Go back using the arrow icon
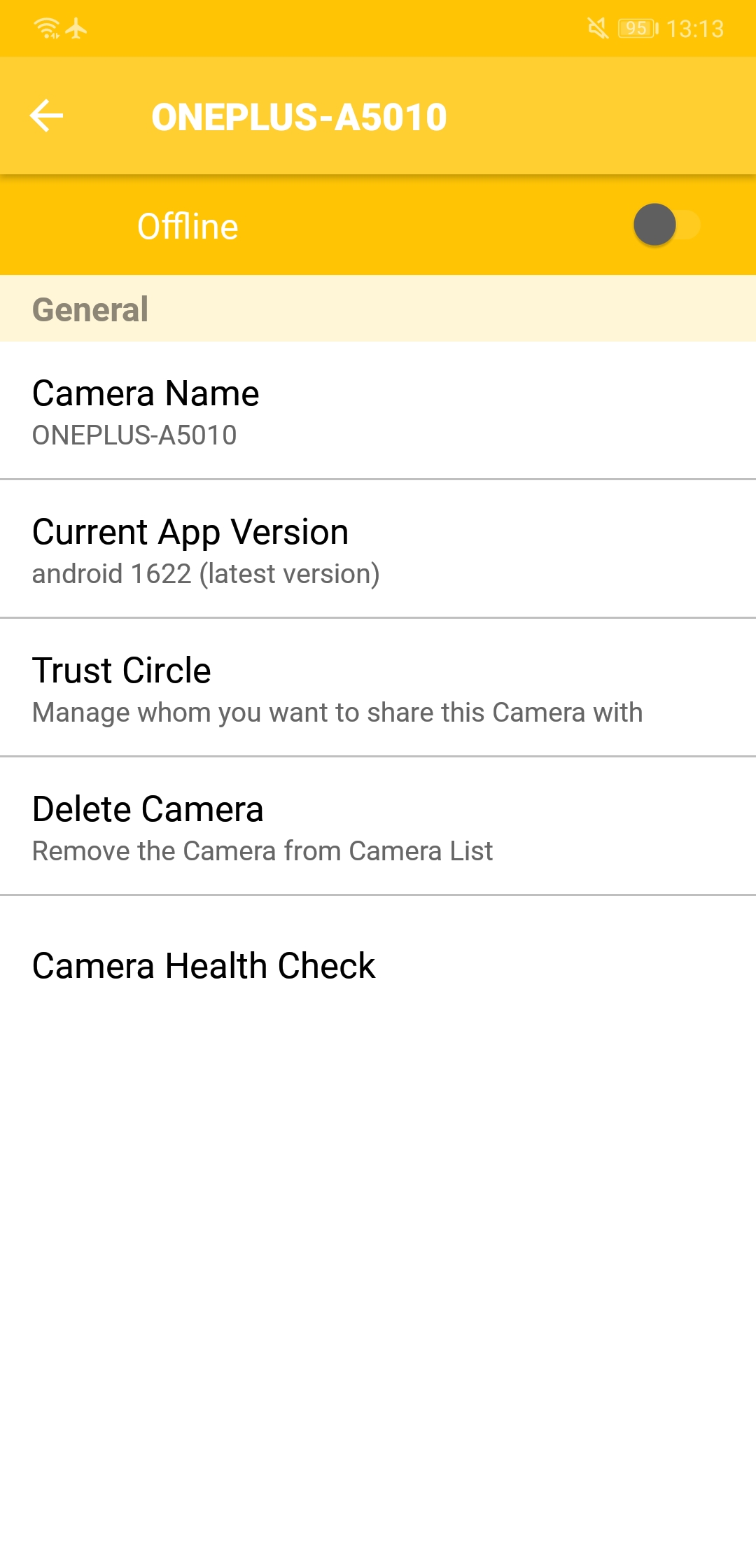Screen dimensions: 756x1568 coord(47,115)
